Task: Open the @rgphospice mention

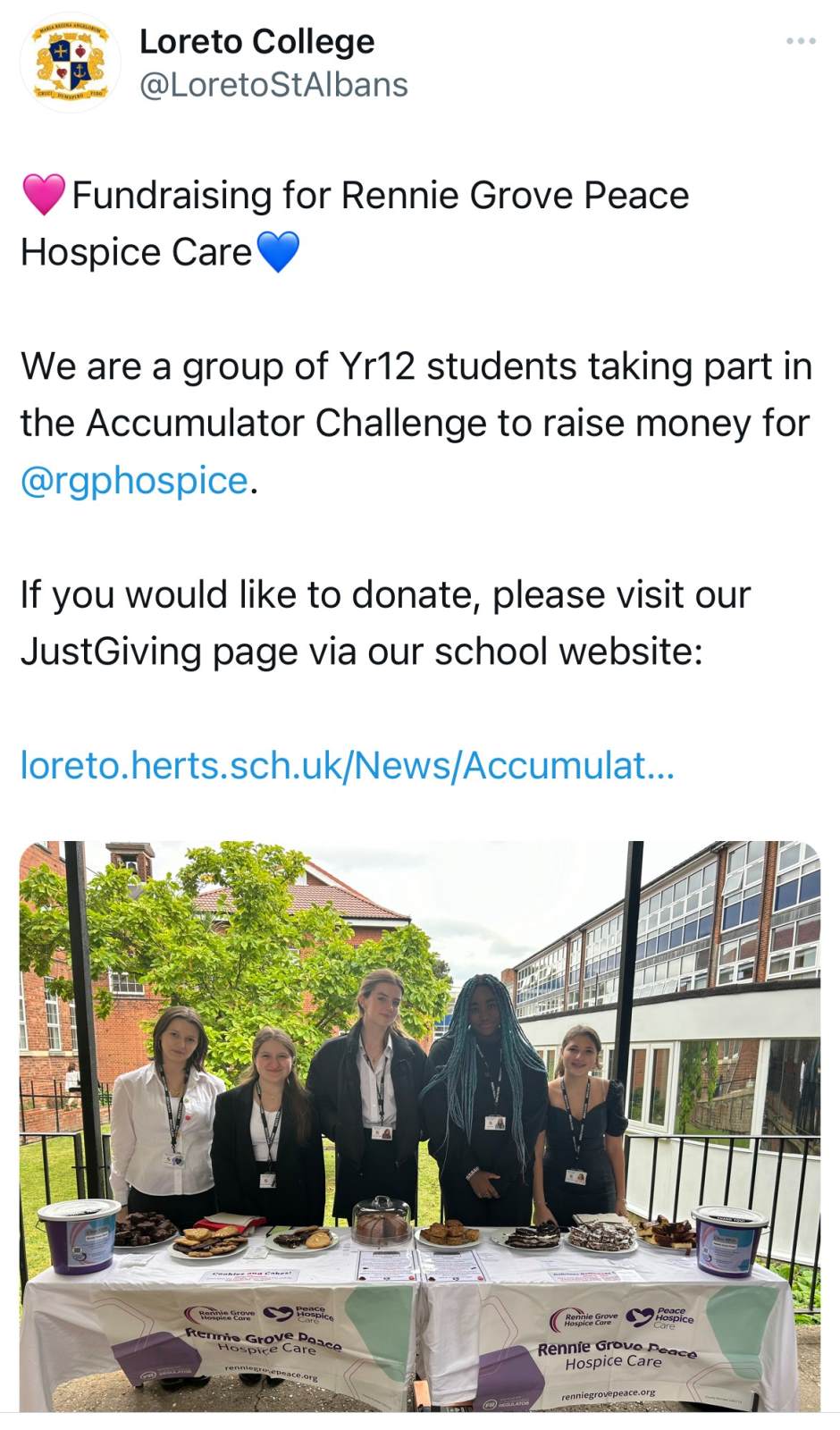Action: coord(134,481)
